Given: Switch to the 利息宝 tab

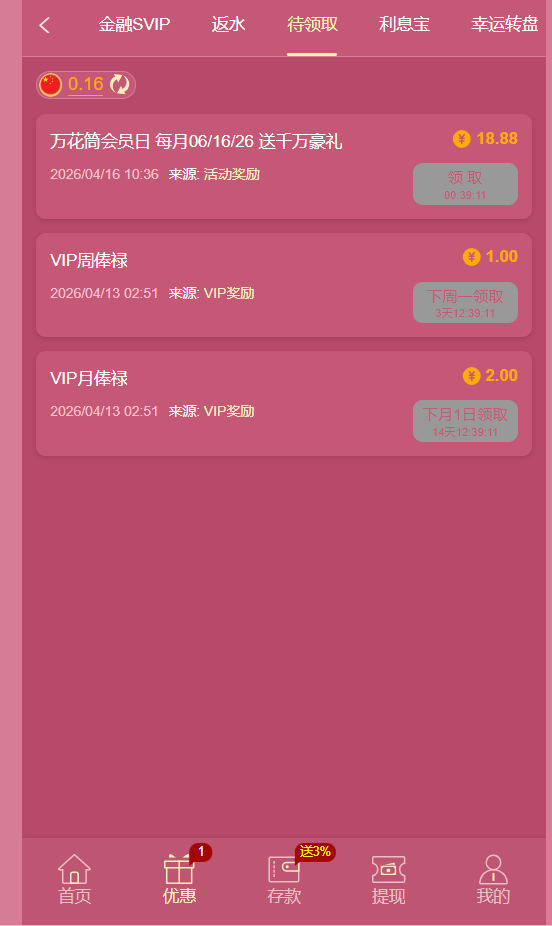Looking at the screenshot, I should click(x=404, y=24).
